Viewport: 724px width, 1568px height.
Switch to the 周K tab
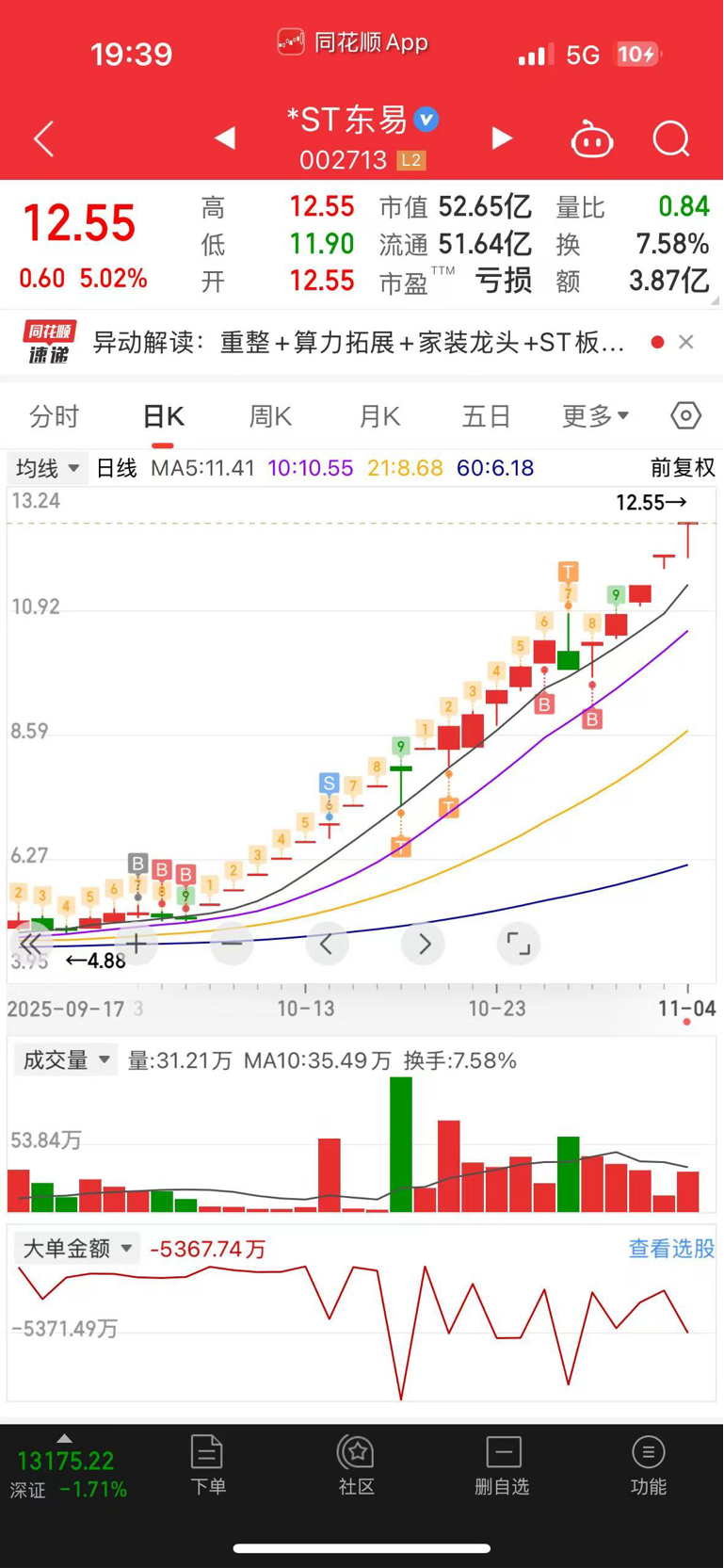(x=270, y=415)
